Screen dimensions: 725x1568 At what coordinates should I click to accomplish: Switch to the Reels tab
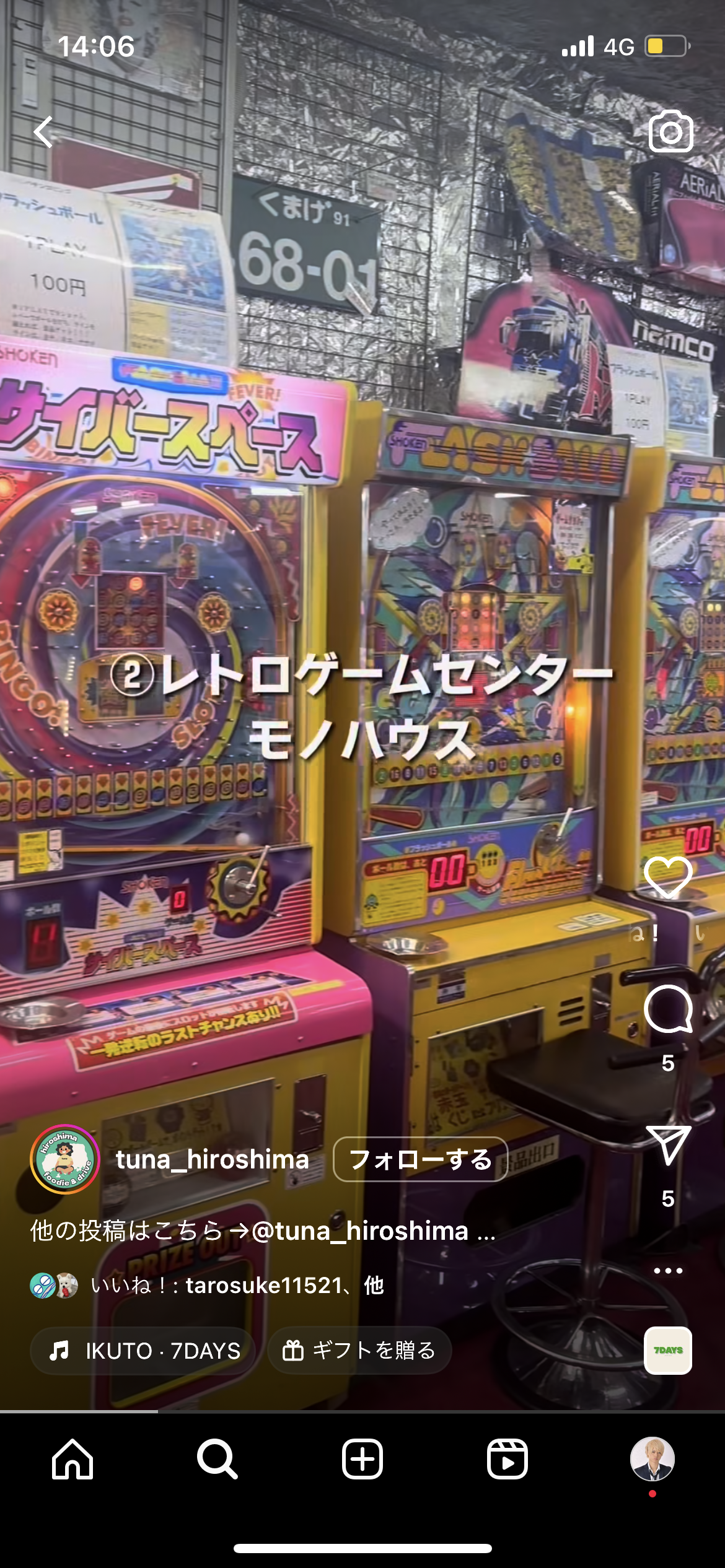pyautogui.click(x=507, y=1459)
